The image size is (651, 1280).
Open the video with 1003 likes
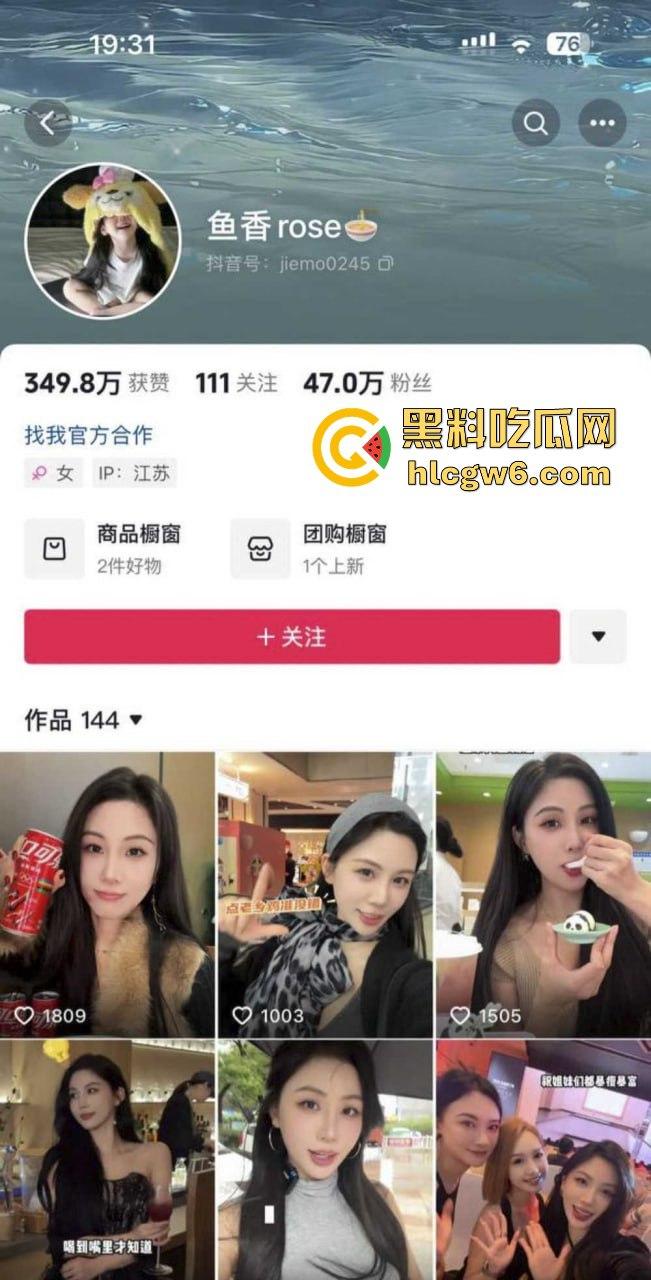coord(325,894)
